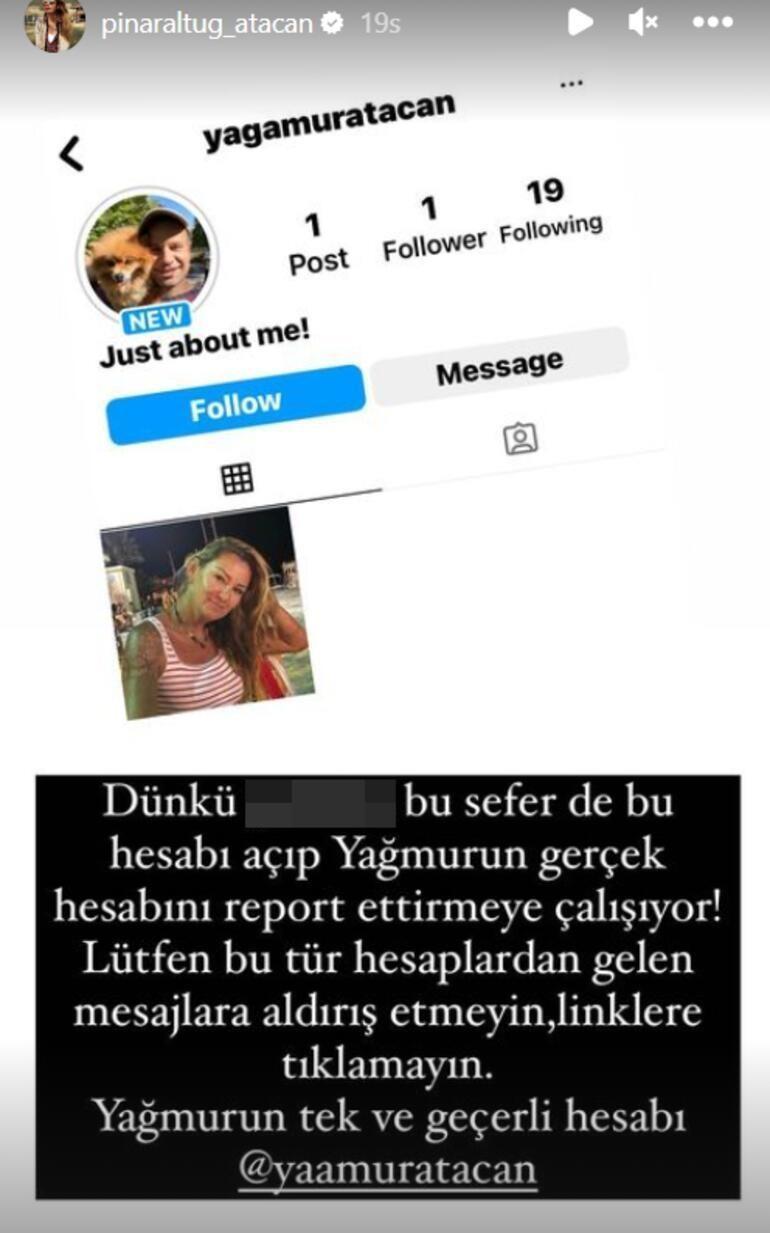This screenshot has height=1233, width=770.
Task: Unmute the story sound
Action: pyautogui.click(x=642, y=22)
